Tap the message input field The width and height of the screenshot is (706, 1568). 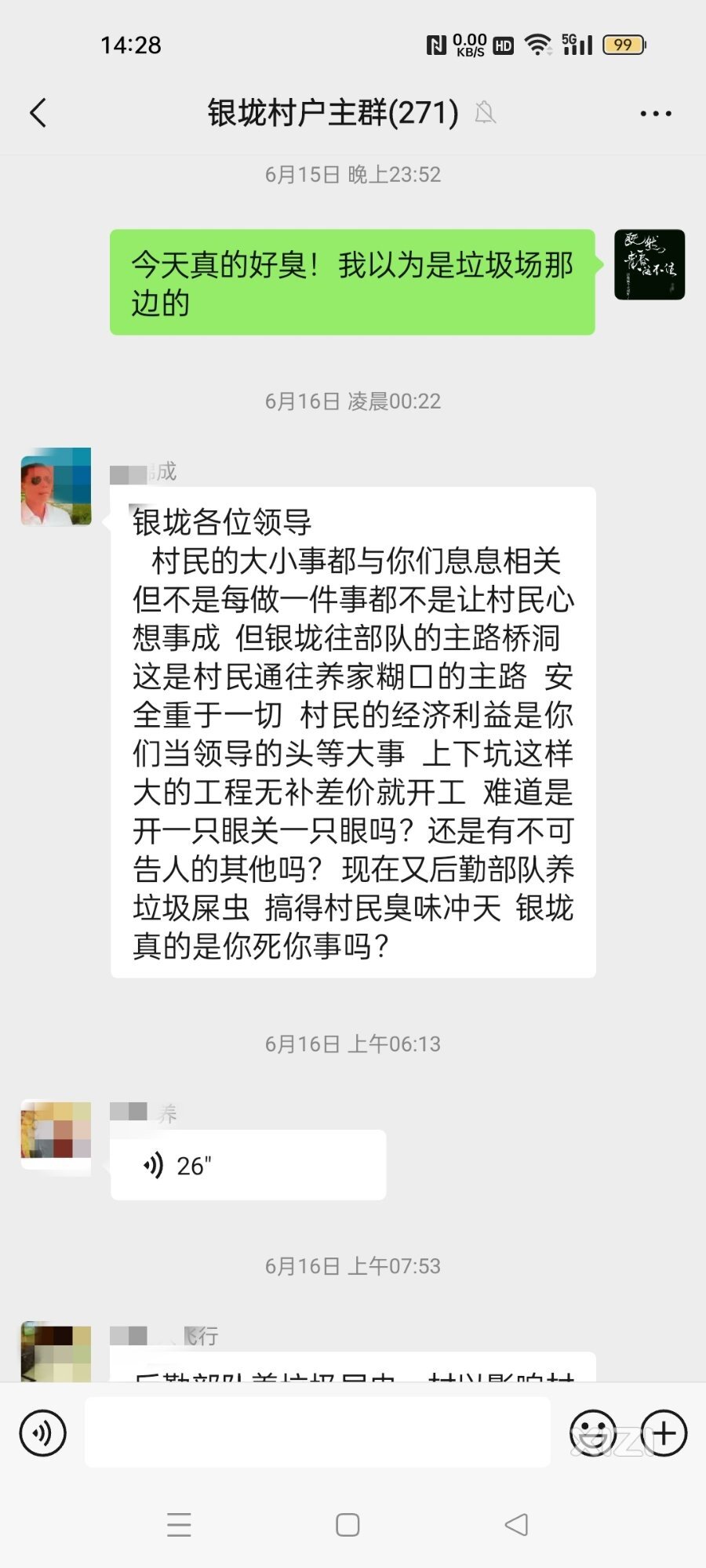[x=317, y=1432]
